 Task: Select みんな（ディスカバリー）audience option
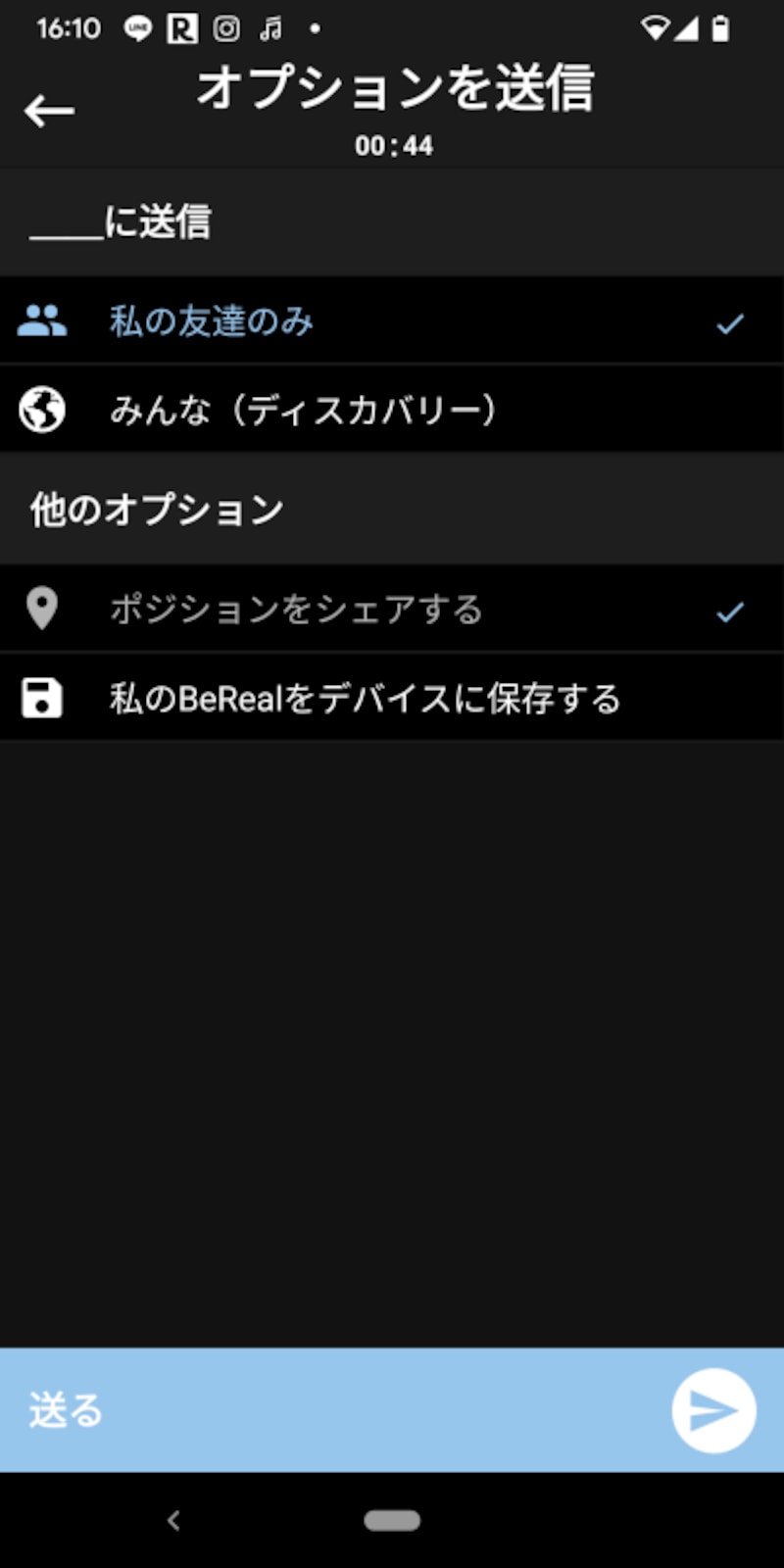[x=392, y=410]
